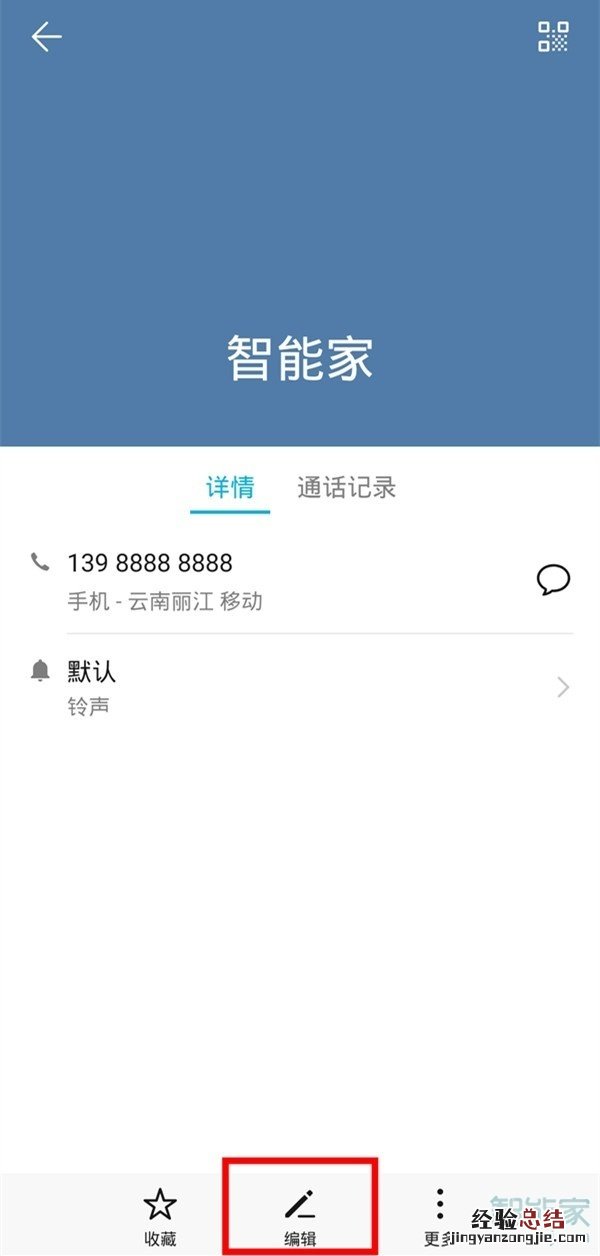Tap 编辑 to edit the contact
This screenshot has width=600, height=1256.
300,1217
